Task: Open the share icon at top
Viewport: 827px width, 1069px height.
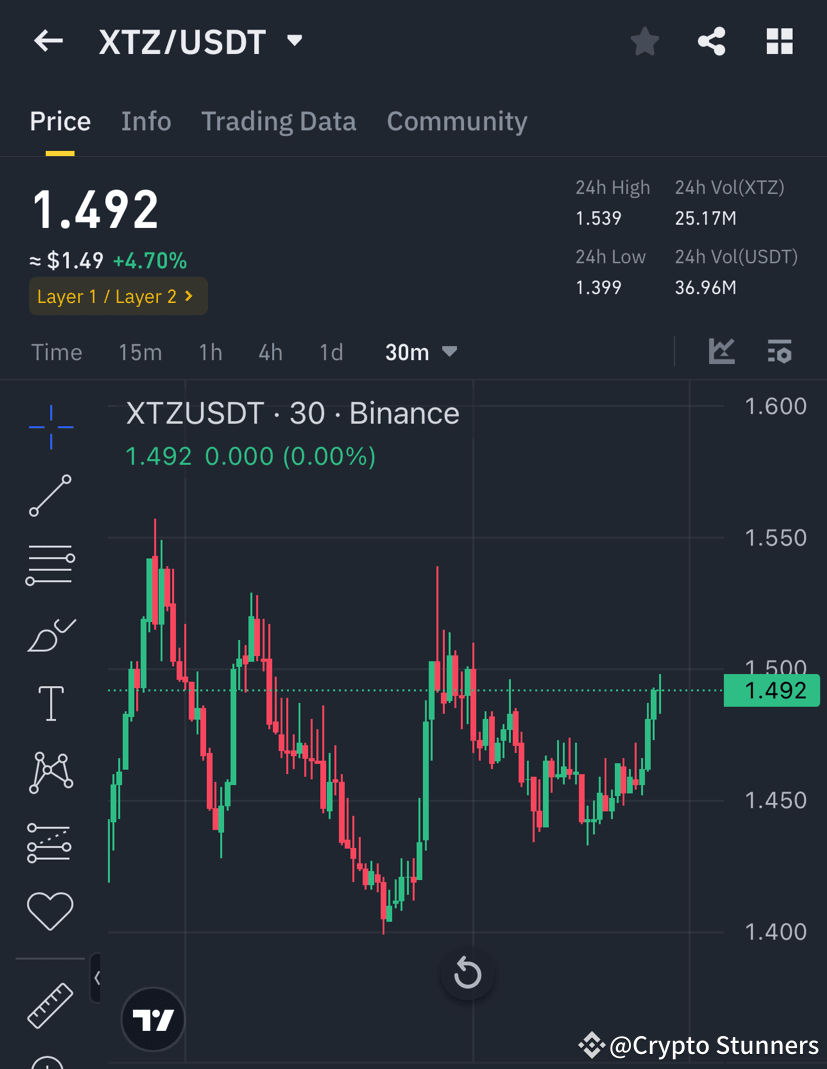Action: click(x=711, y=41)
